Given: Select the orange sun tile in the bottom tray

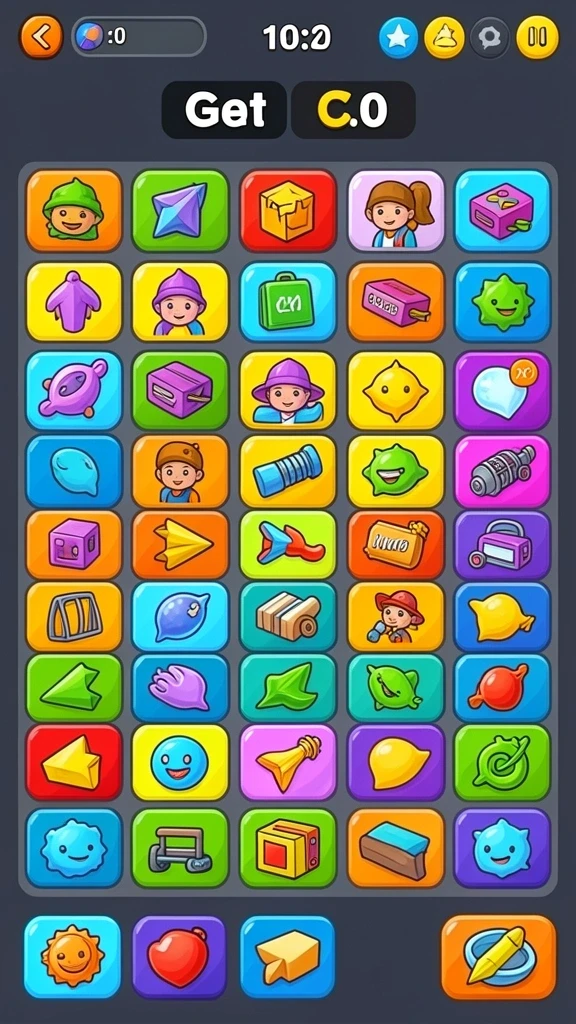Looking at the screenshot, I should pyautogui.click(x=72, y=957).
